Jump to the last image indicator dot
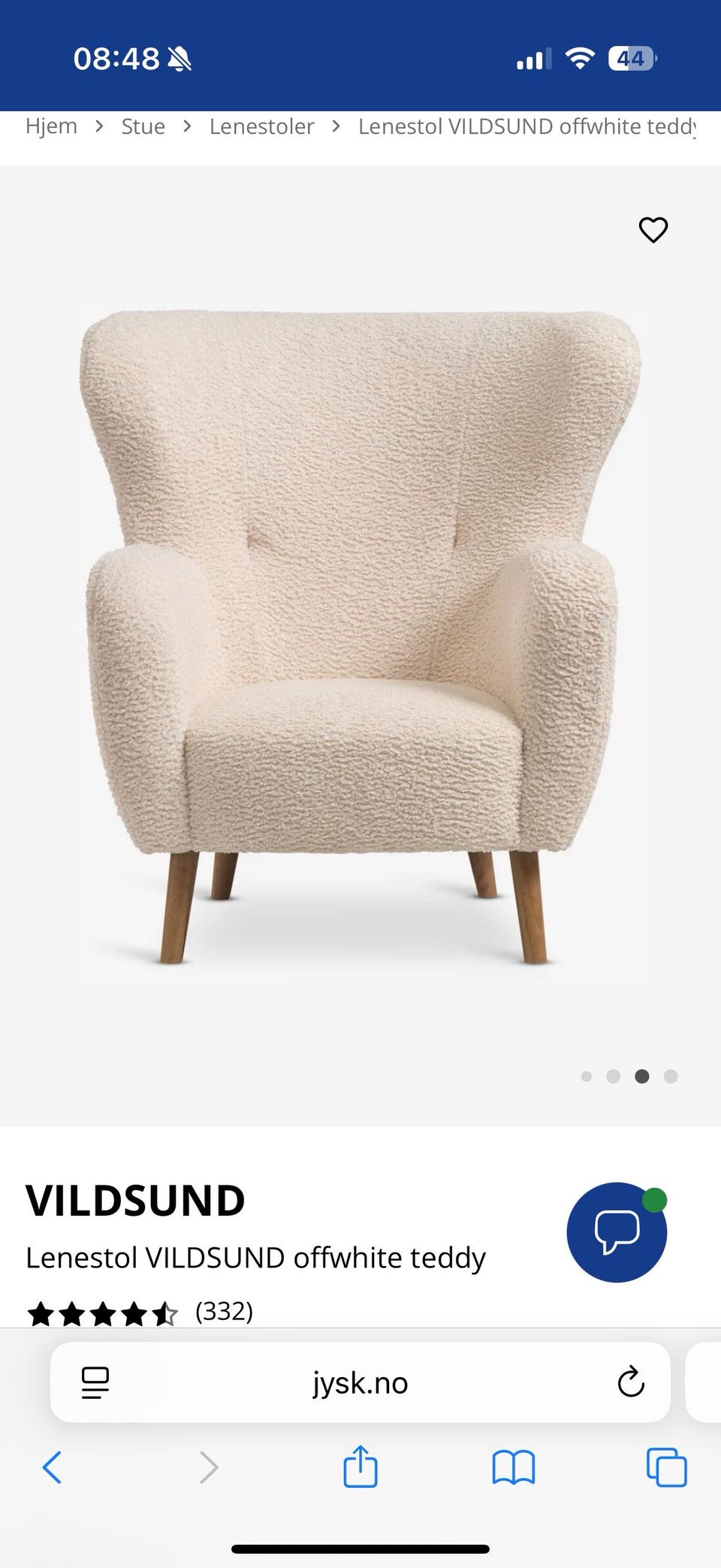 (x=671, y=1077)
